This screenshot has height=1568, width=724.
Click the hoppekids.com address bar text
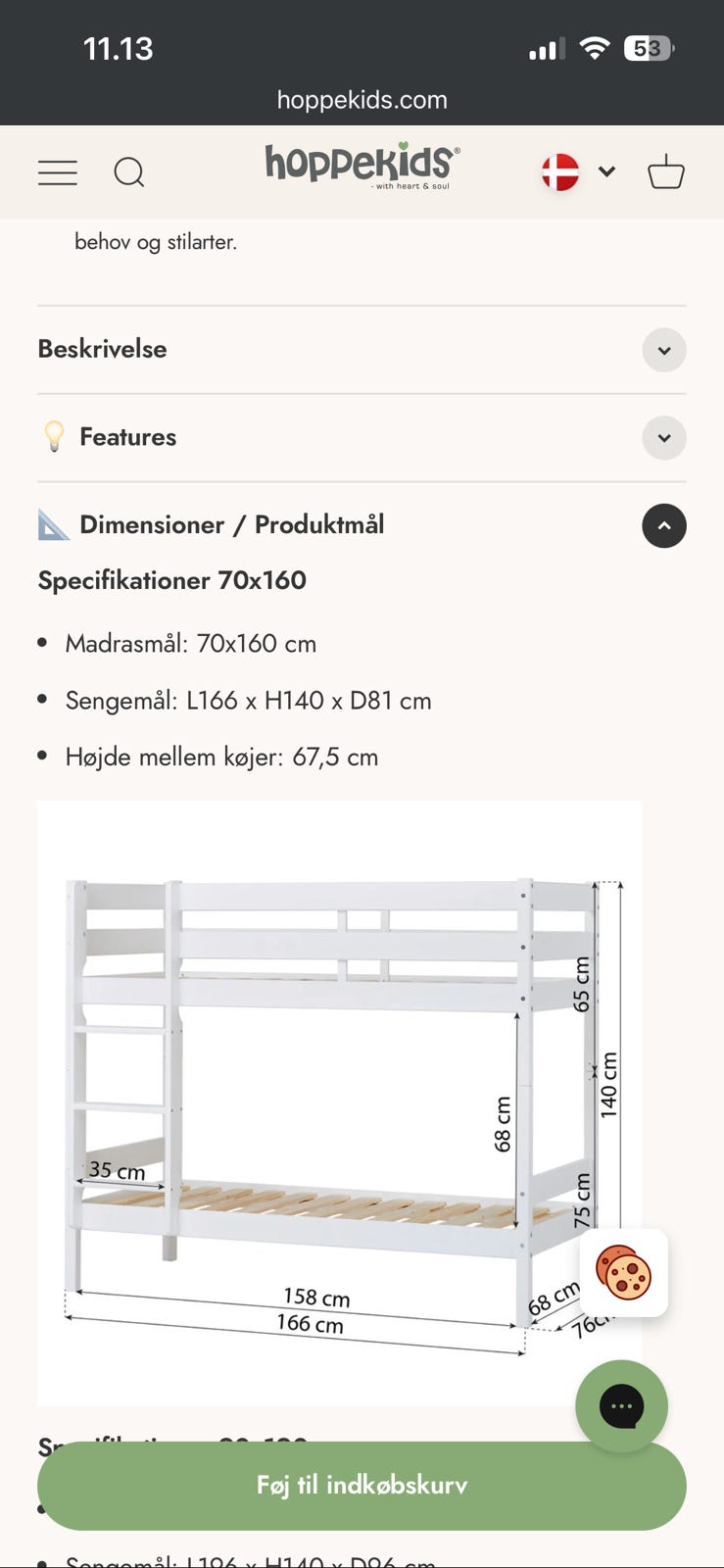pos(362,99)
